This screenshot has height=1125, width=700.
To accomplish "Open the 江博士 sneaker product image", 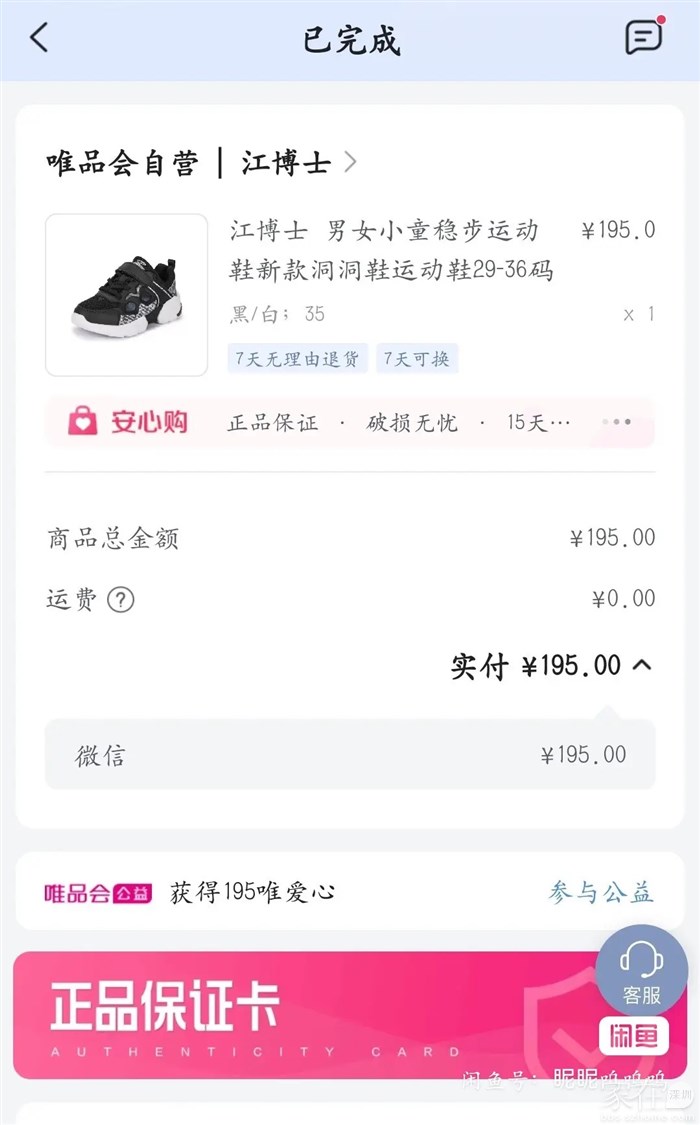I will [126, 295].
